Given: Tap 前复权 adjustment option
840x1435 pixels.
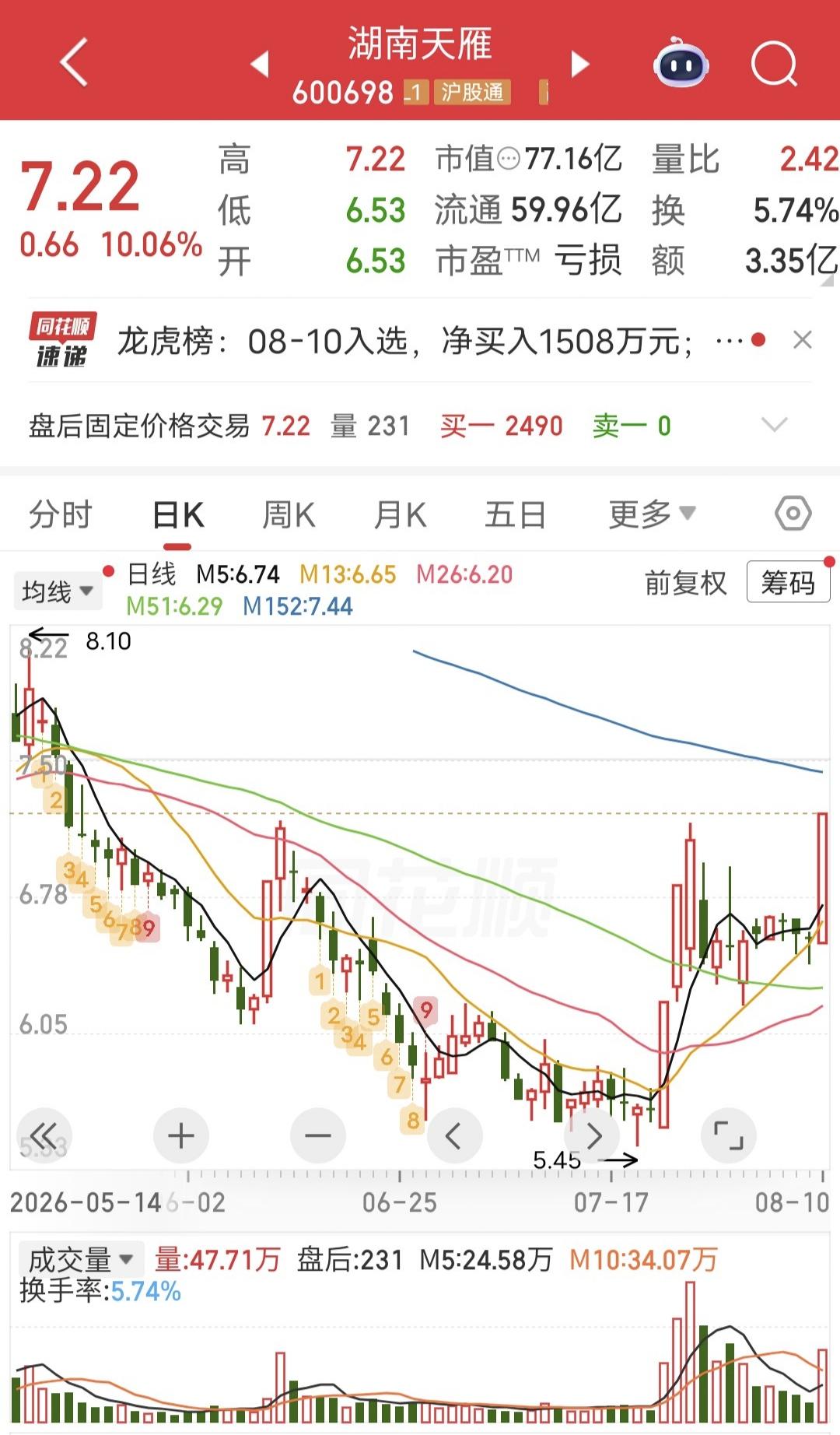Looking at the screenshot, I should pyautogui.click(x=685, y=582).
